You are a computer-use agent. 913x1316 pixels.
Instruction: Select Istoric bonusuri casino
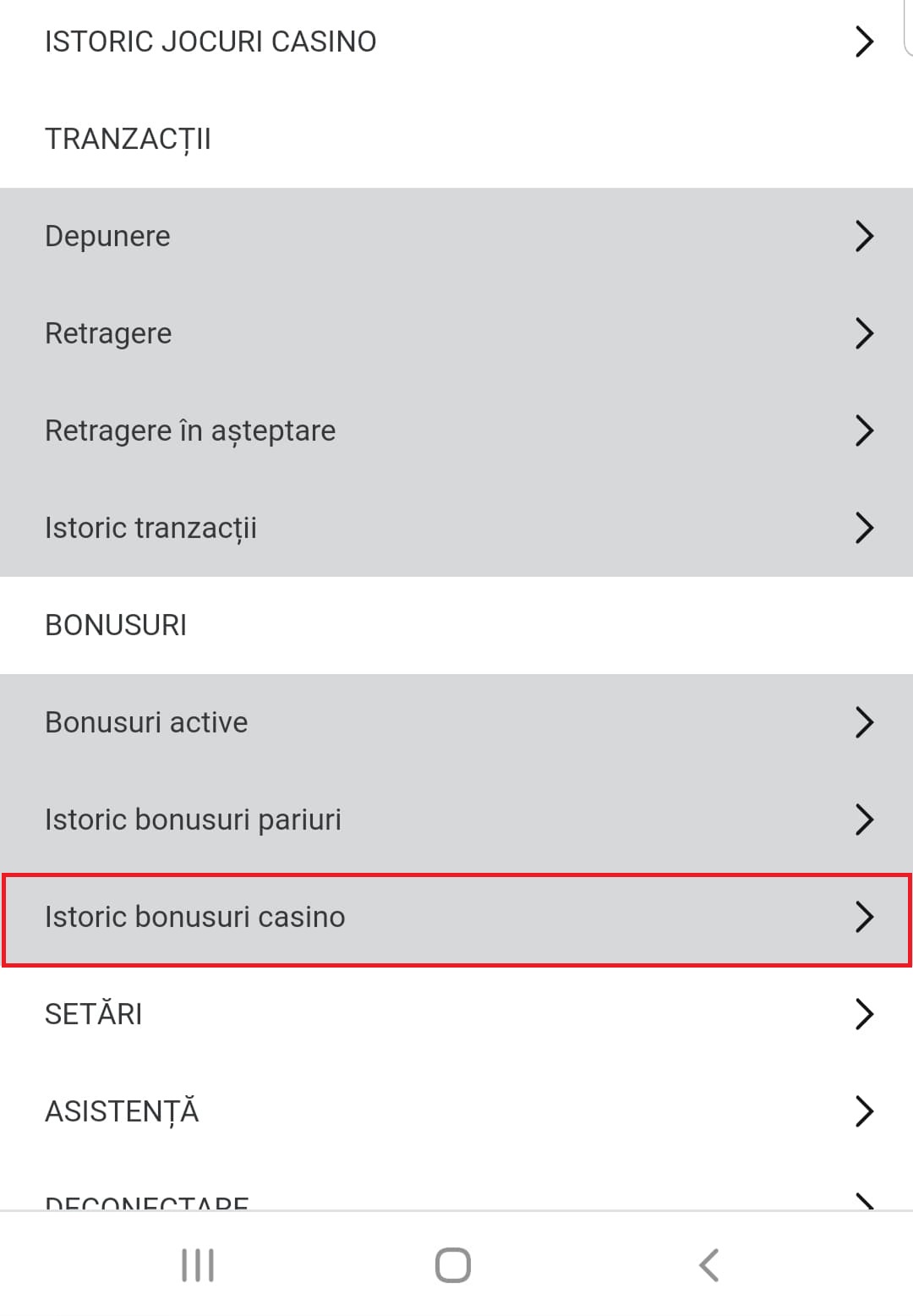(456, 917)
